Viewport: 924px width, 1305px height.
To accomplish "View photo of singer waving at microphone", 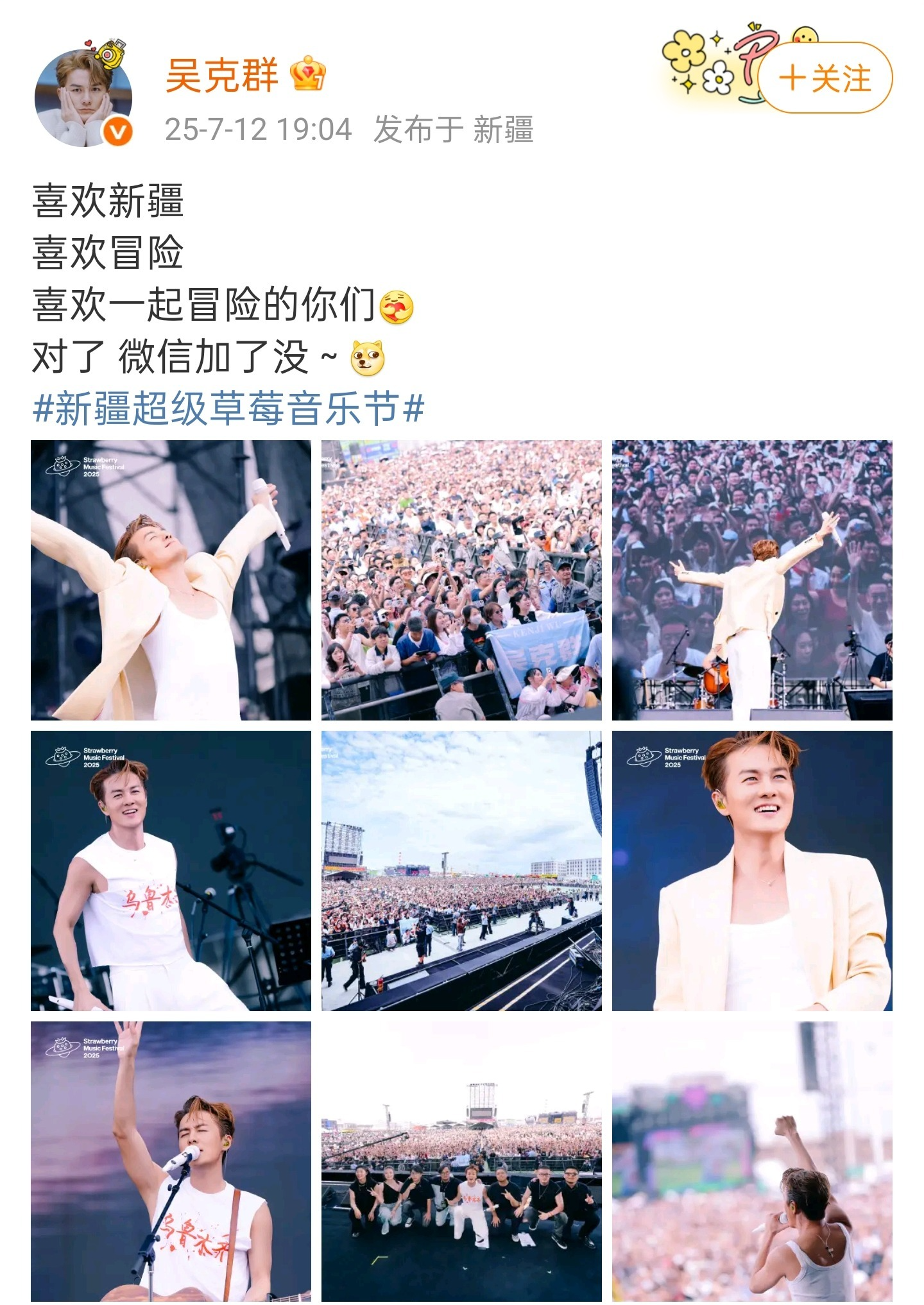I will [171, 1161].
